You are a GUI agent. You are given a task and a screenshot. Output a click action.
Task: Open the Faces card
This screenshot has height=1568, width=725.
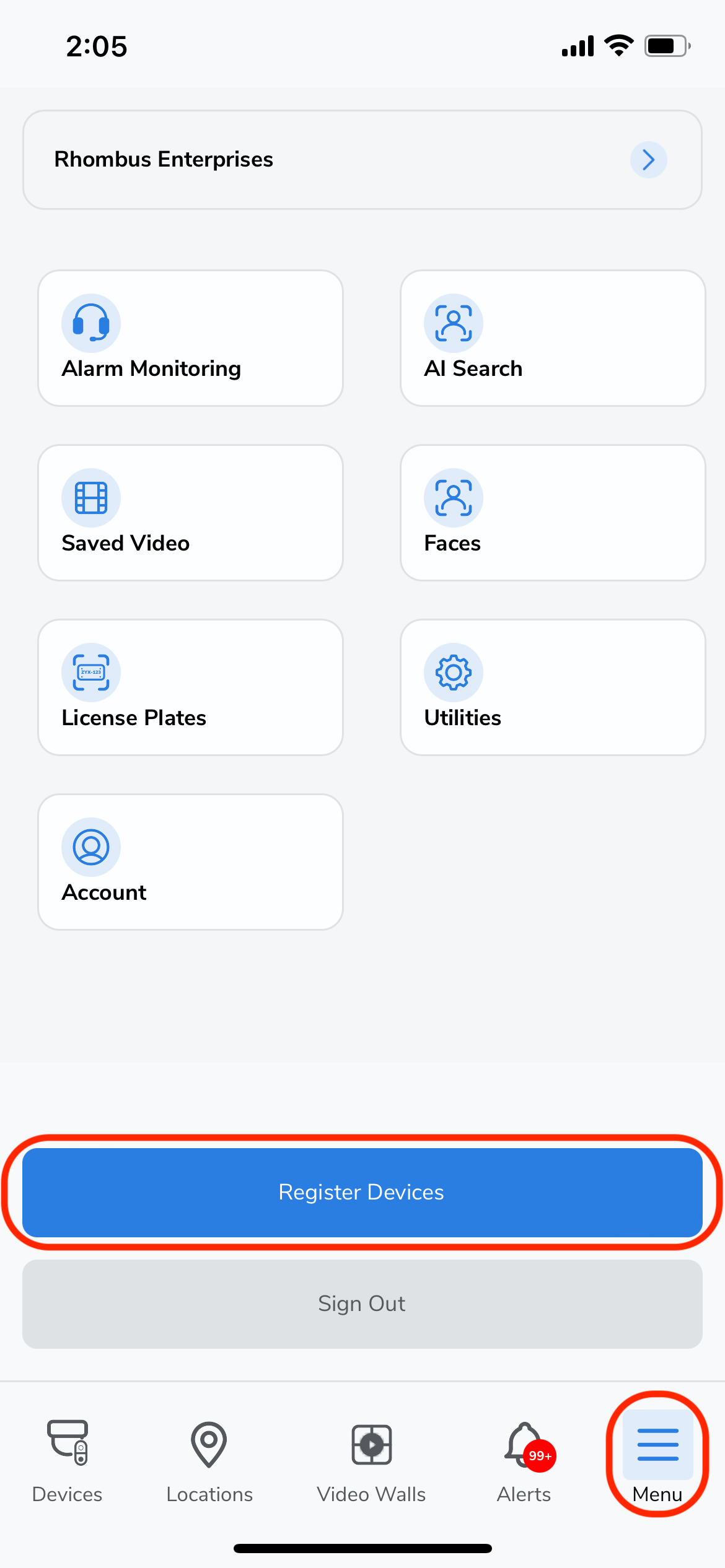552,513
